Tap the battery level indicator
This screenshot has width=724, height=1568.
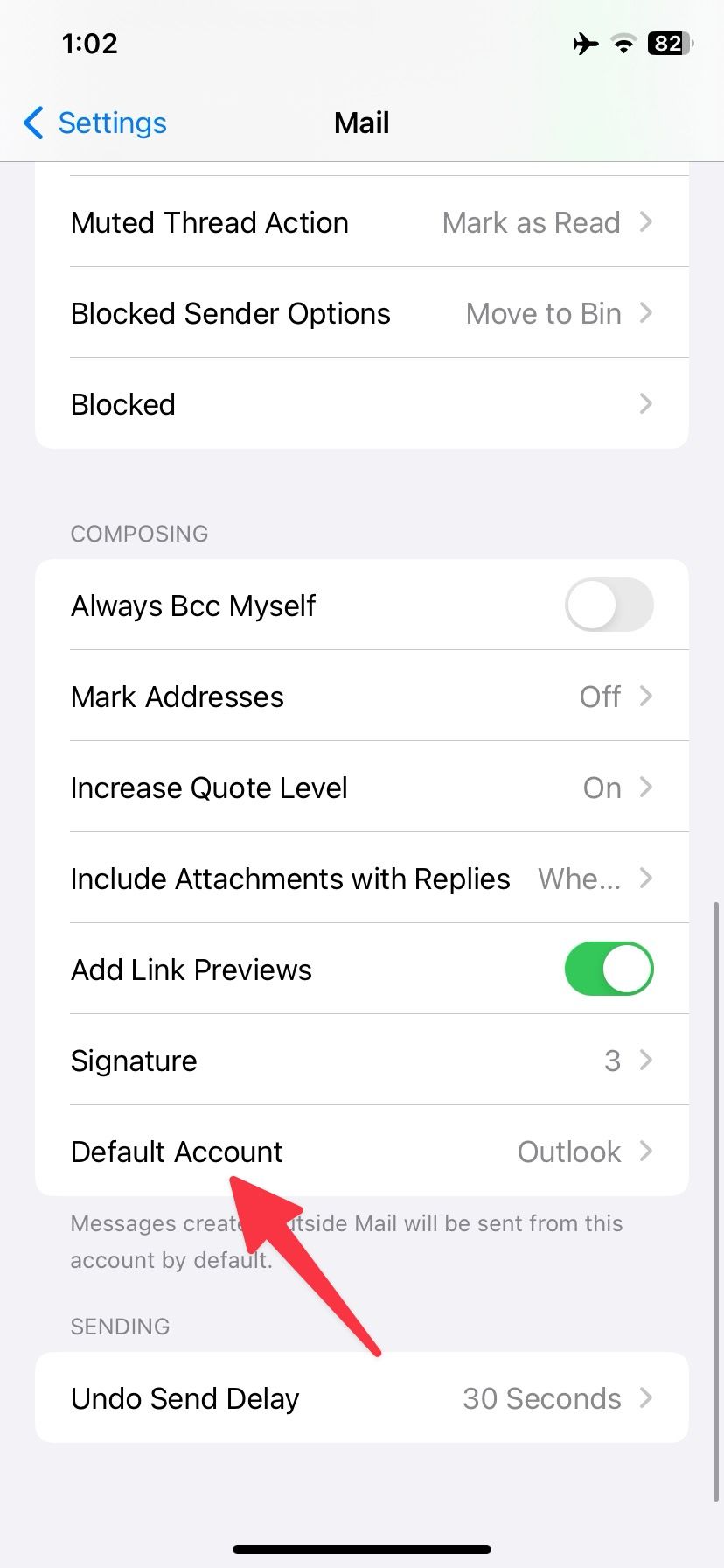(667, 44)
